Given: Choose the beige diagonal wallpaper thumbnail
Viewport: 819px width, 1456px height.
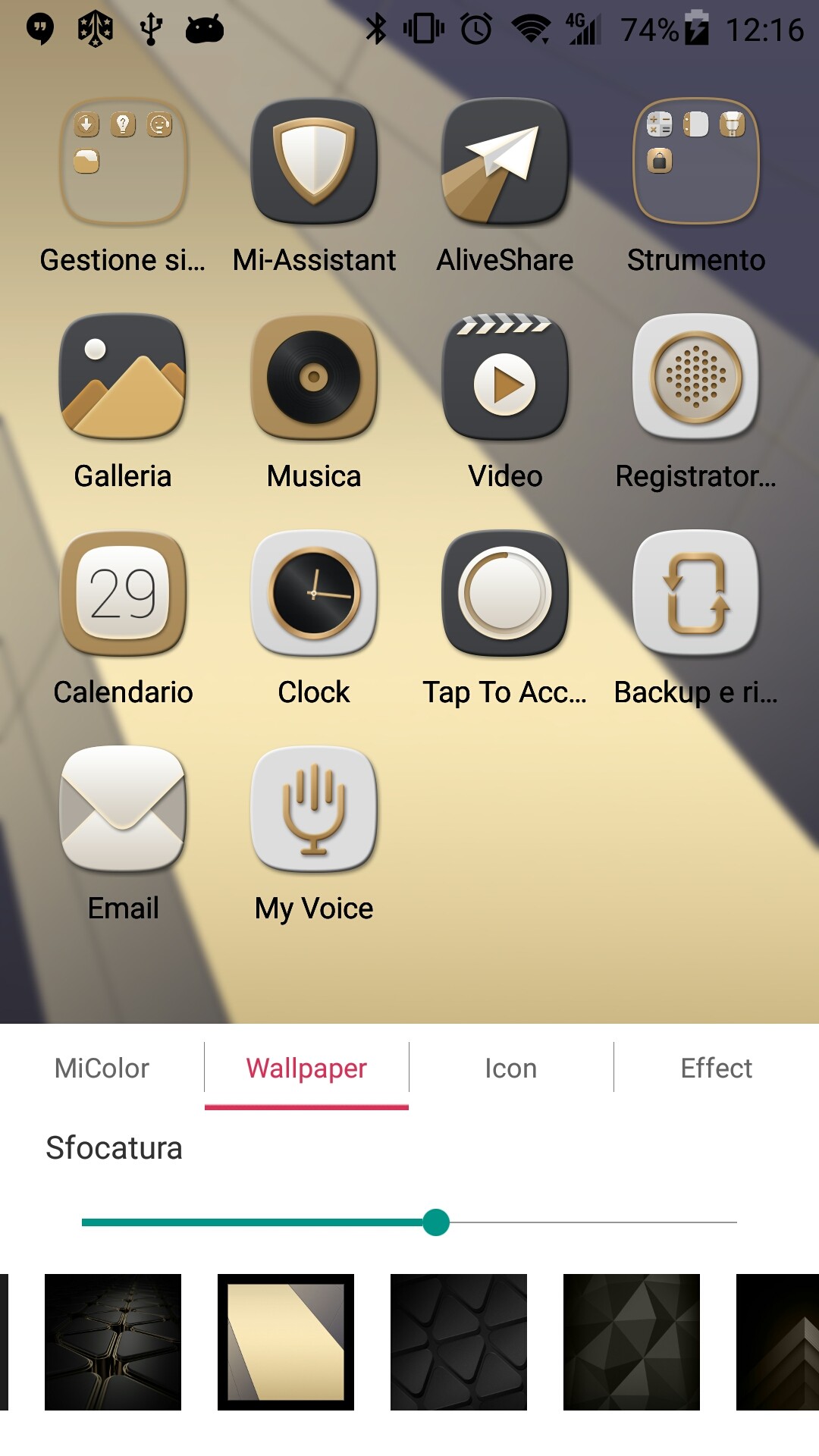Looking at the screenshot, I should coord(286,1341).
